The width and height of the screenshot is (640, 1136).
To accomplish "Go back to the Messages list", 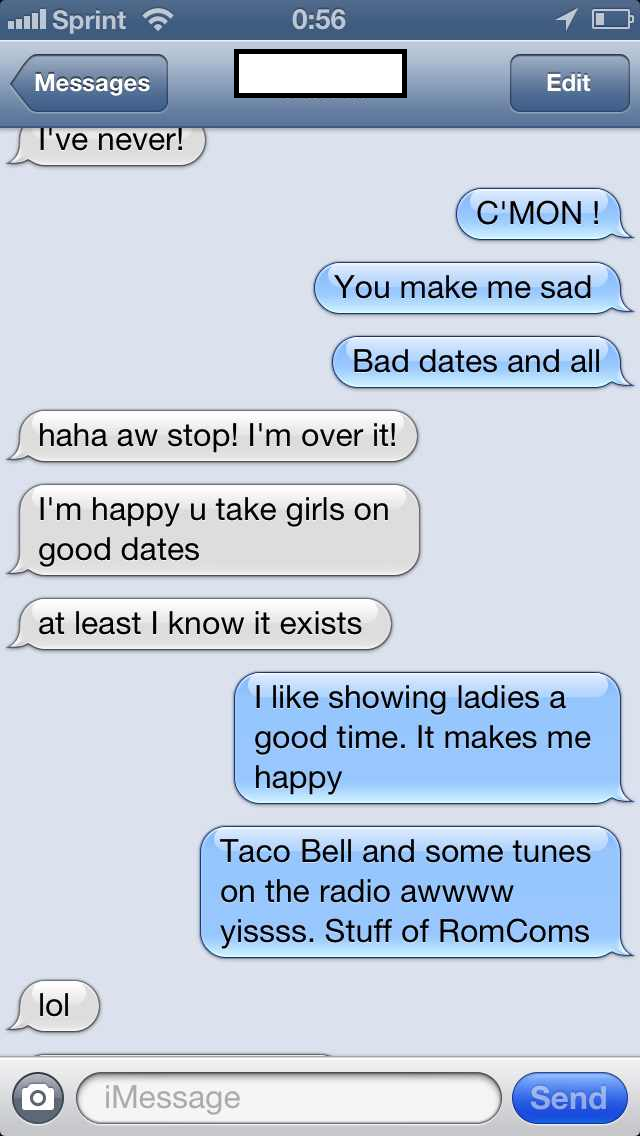I will point(90,83).
